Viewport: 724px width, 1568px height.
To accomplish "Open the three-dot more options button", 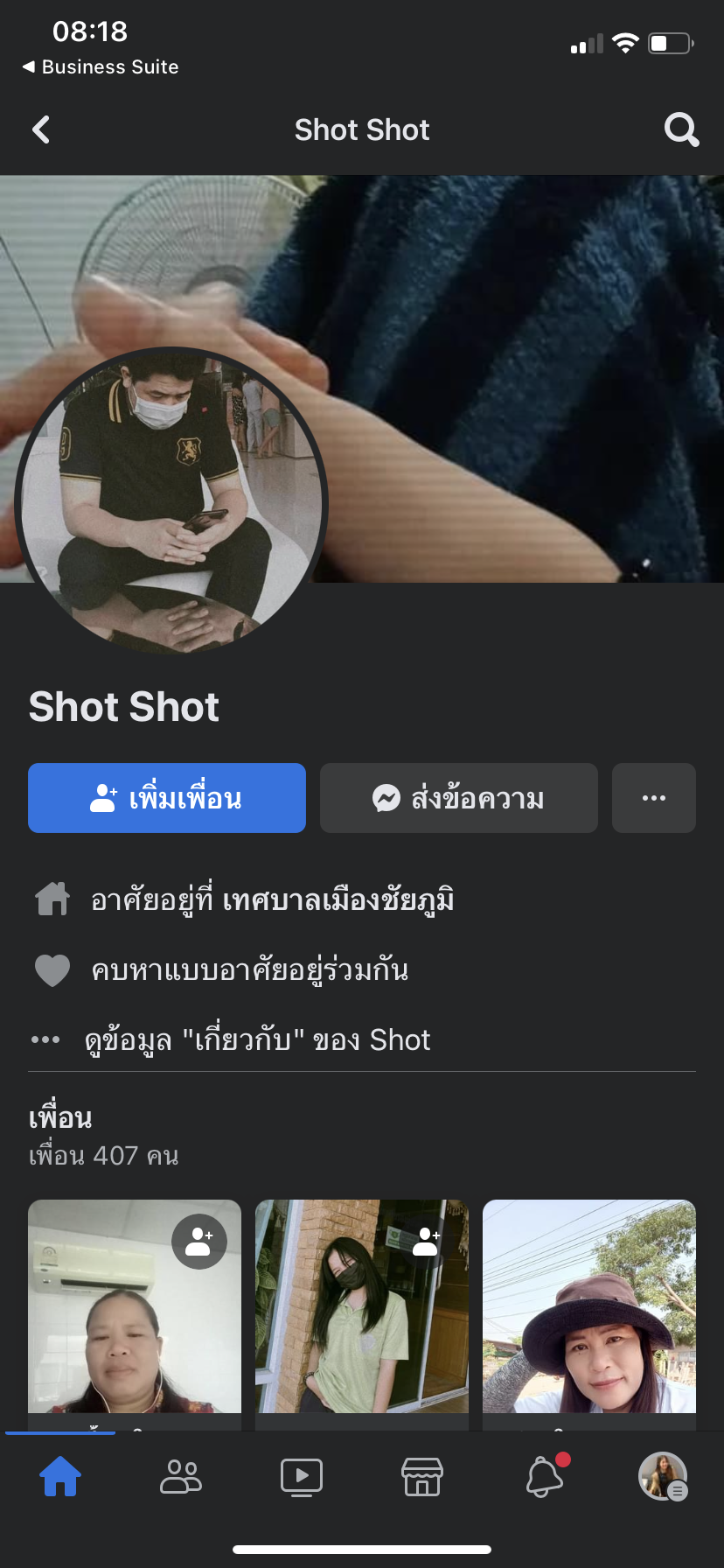I will [x=654, y=798].
